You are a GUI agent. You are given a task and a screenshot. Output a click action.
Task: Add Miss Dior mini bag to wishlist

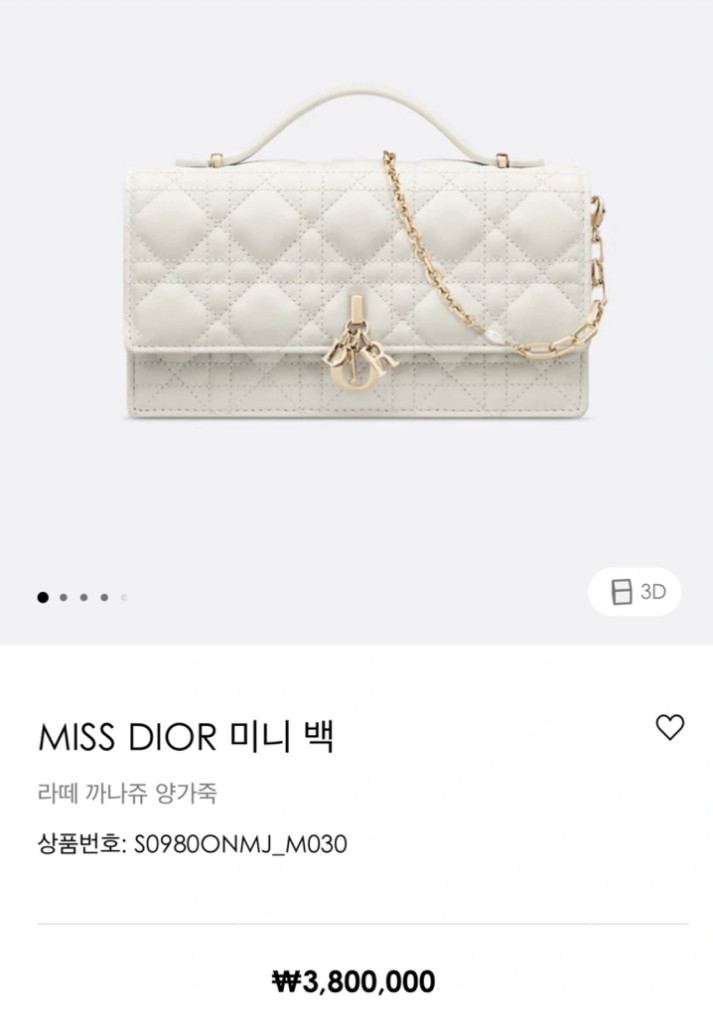[669, 728]
